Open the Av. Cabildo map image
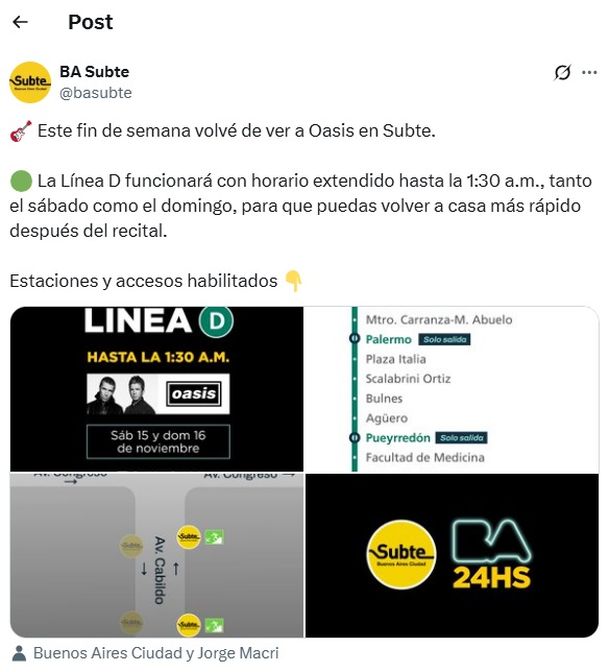The image size is (610, 672). pos(157,555)
